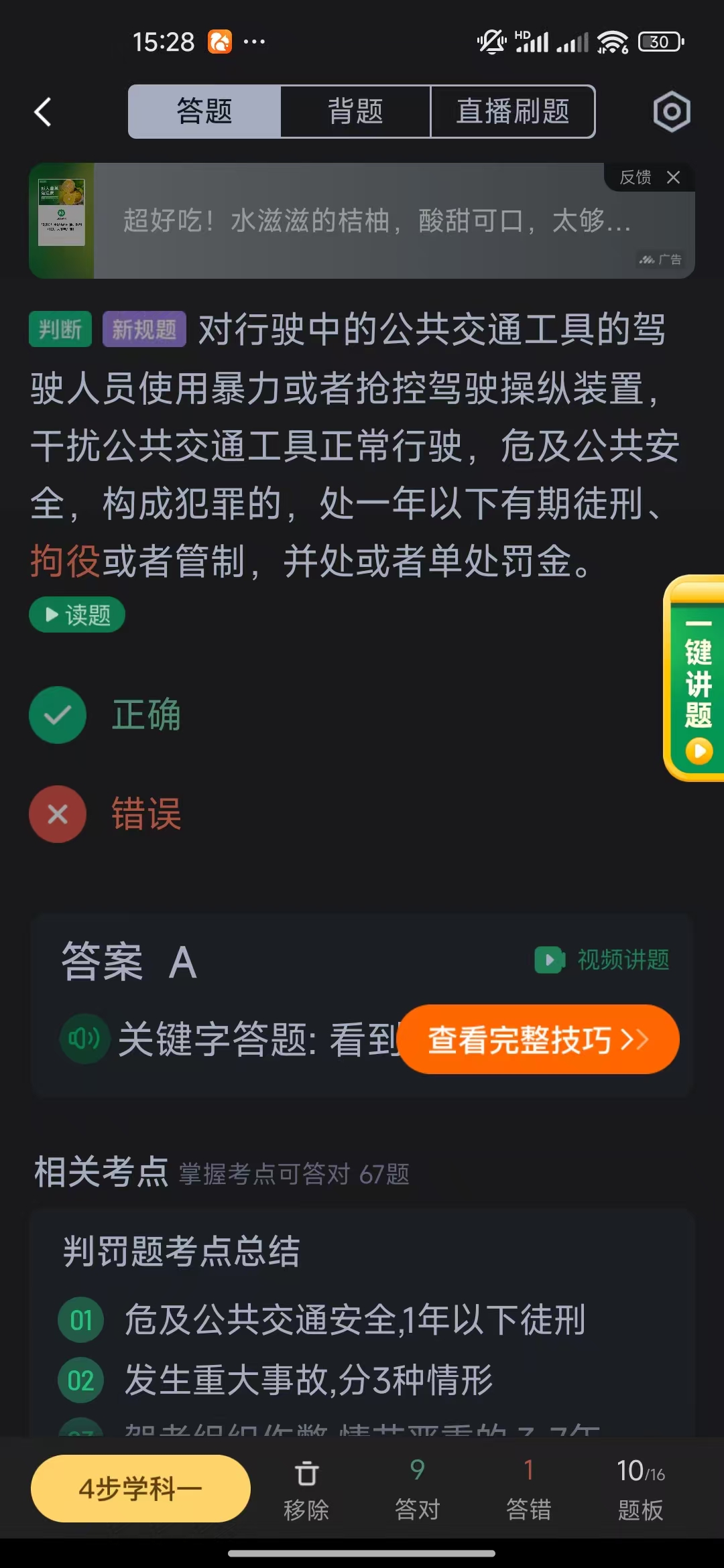The width and height of the screenshot is (724, 1568).
Task: Tap the orange app icon in the status bar
Action: coord(218,42)
